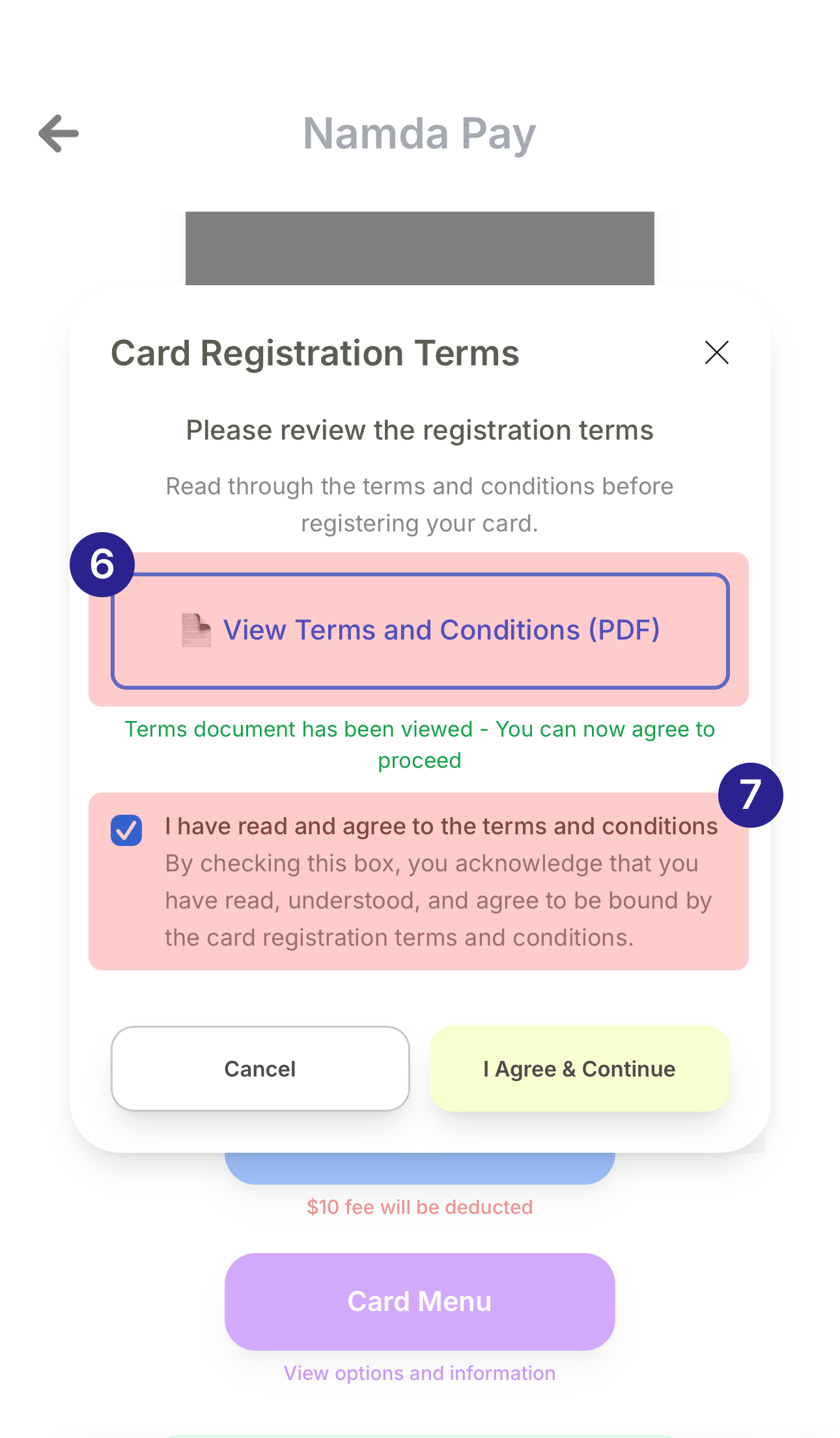Cancel the card registration terms
The height and width of the screenshot is (1438, 840).
(260, 1069)
